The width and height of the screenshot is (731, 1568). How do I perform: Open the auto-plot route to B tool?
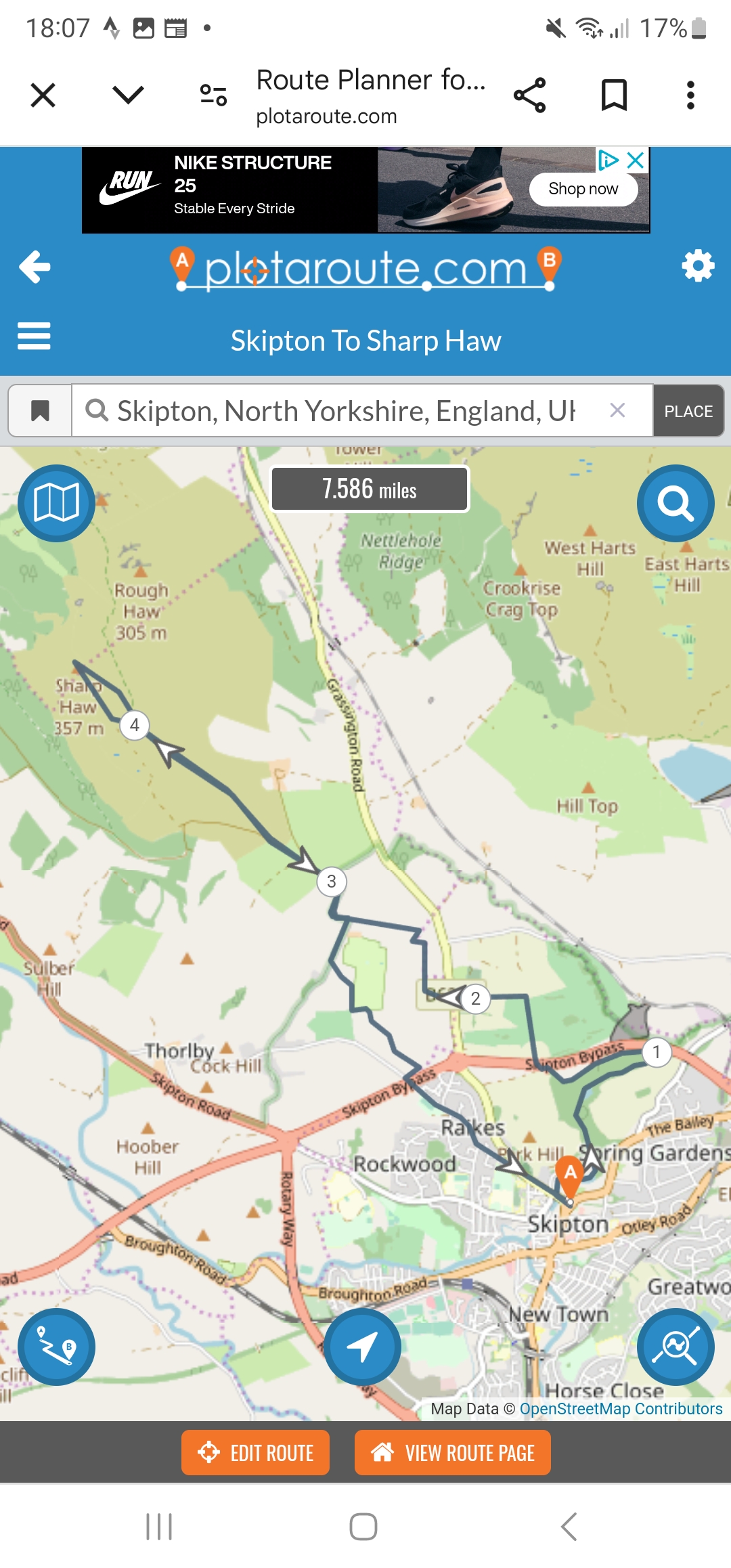56,1347
